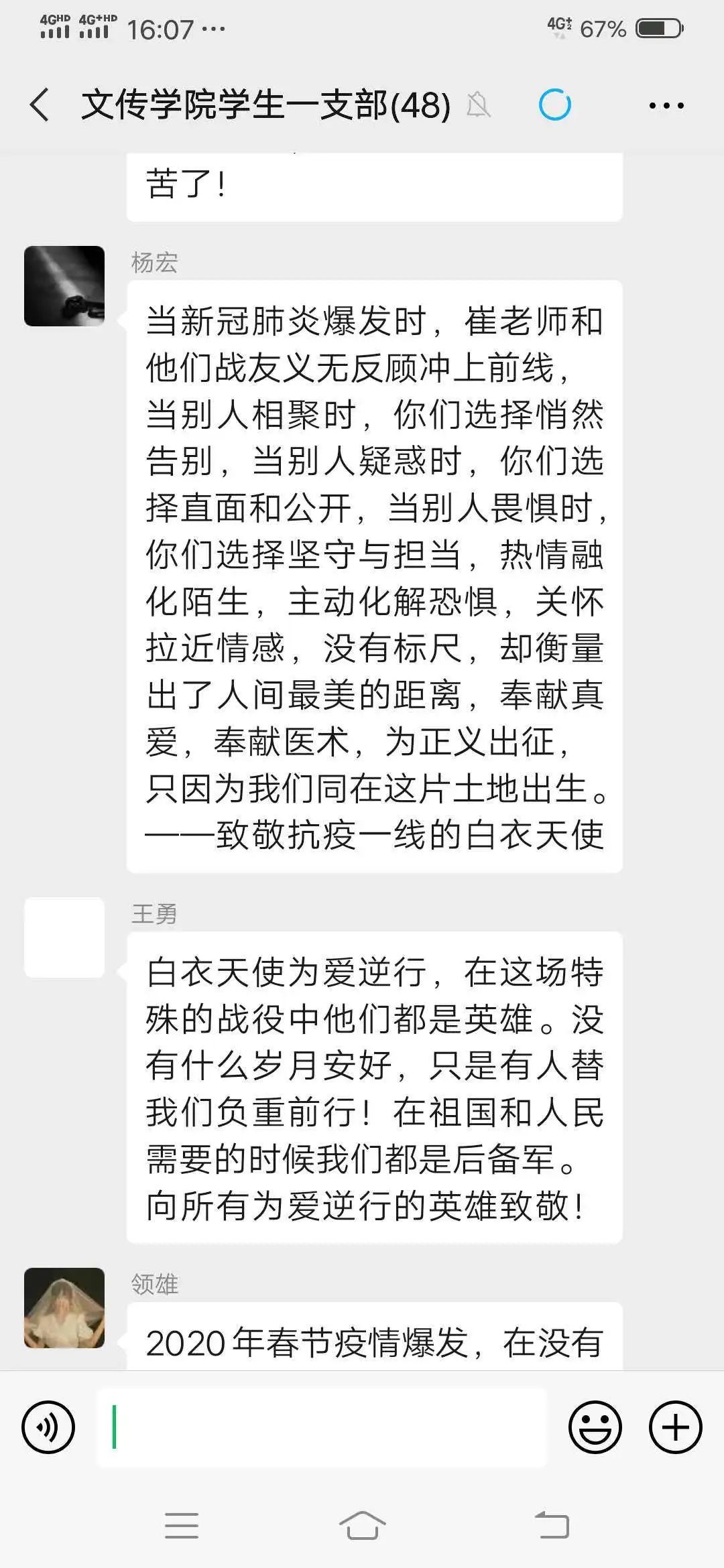Viewport: 724px width, 1568px height.
Task: Tap the system back button
Action: [x=551, y=1526]
